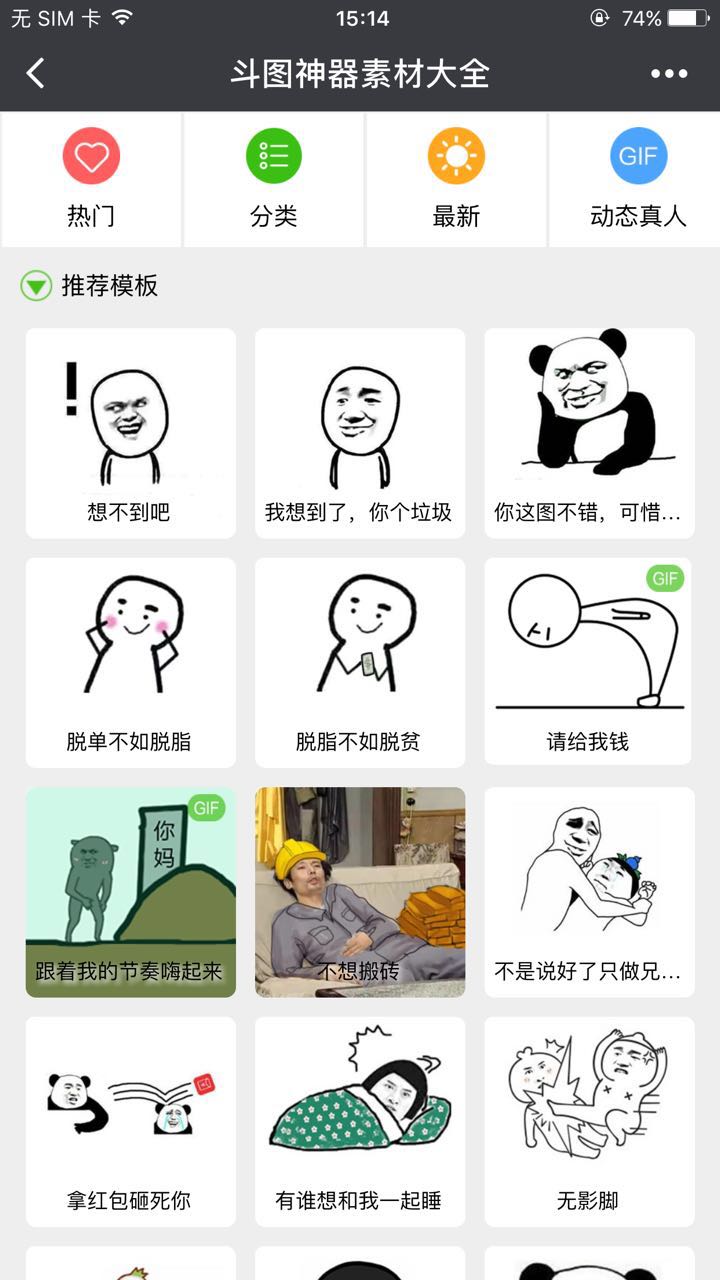The height and width of the screenshot is (1280, 720).
Task: Open the 跟着我的节奏嗨起来 GIF
Action: [130, 892]
